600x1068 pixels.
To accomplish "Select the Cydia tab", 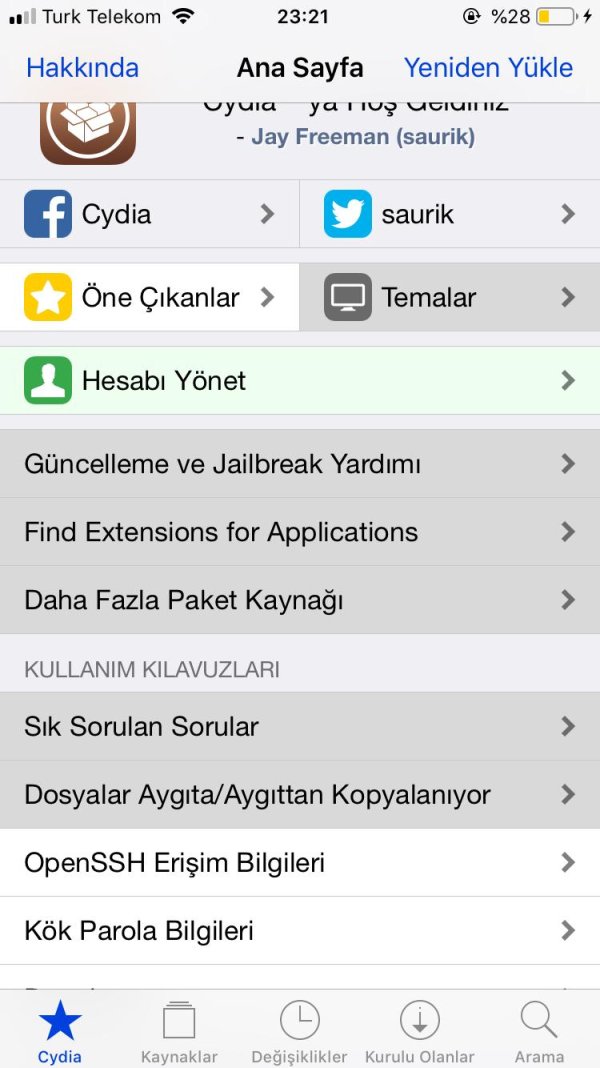I will (59, 1030).
